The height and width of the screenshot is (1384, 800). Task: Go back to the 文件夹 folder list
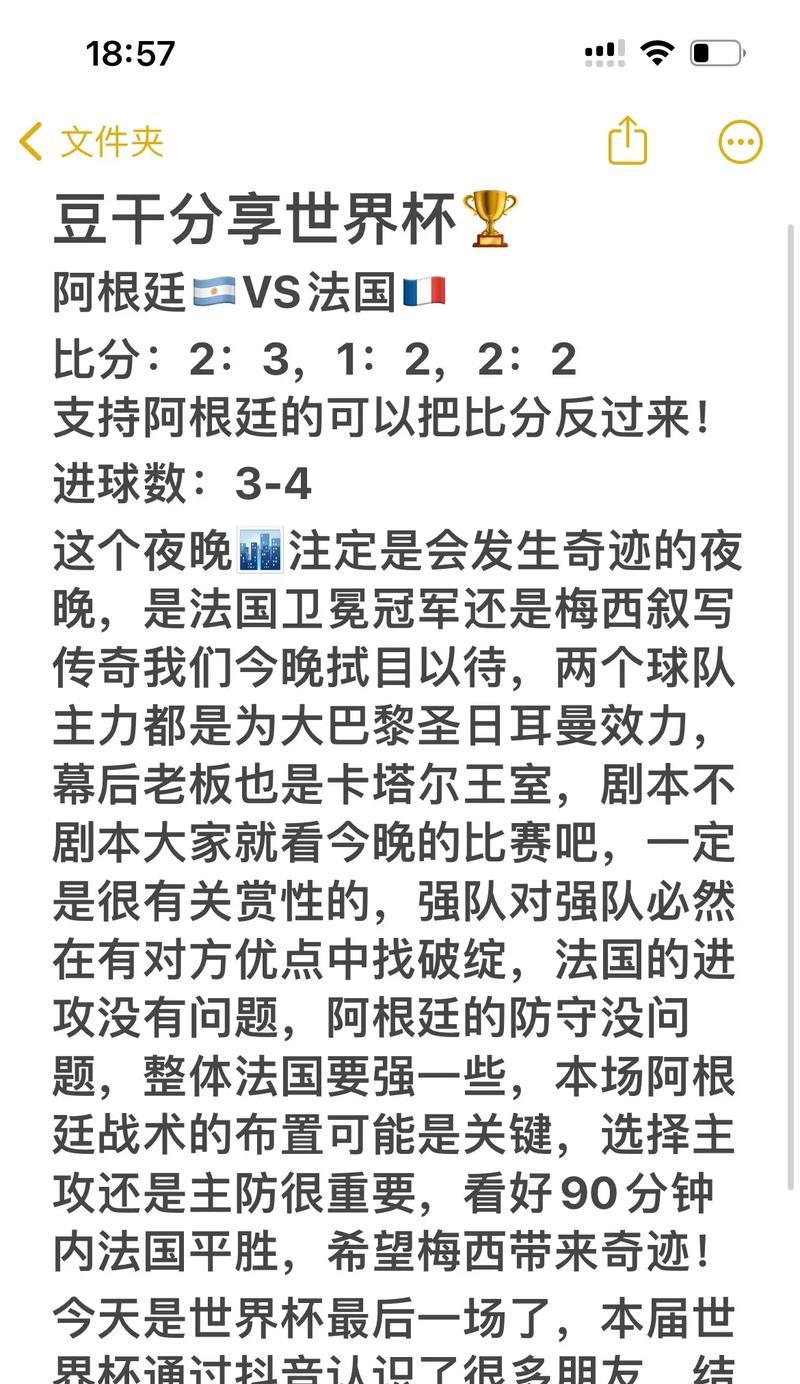pos(92,142)
